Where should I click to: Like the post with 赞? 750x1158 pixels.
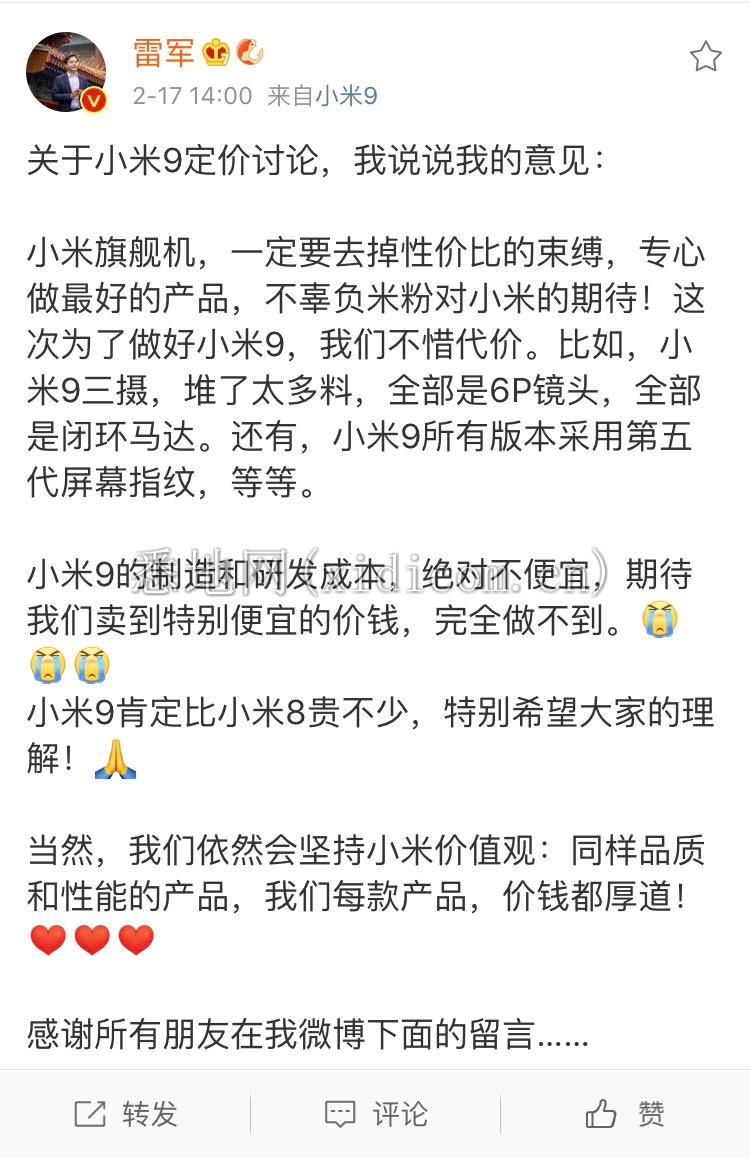625,1114
